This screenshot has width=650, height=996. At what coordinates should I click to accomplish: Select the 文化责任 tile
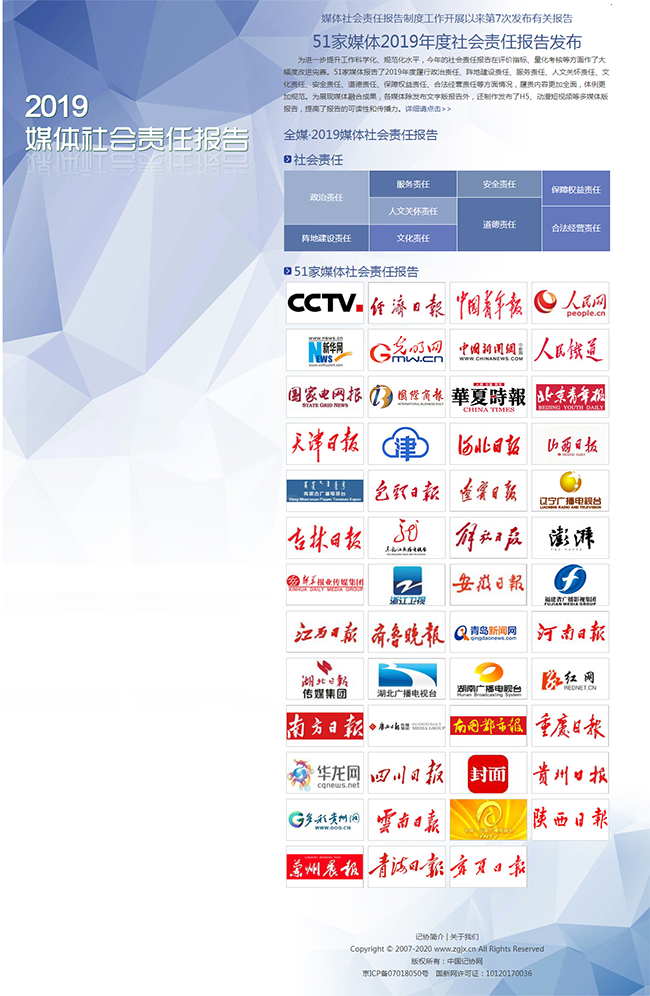[413, 238]
